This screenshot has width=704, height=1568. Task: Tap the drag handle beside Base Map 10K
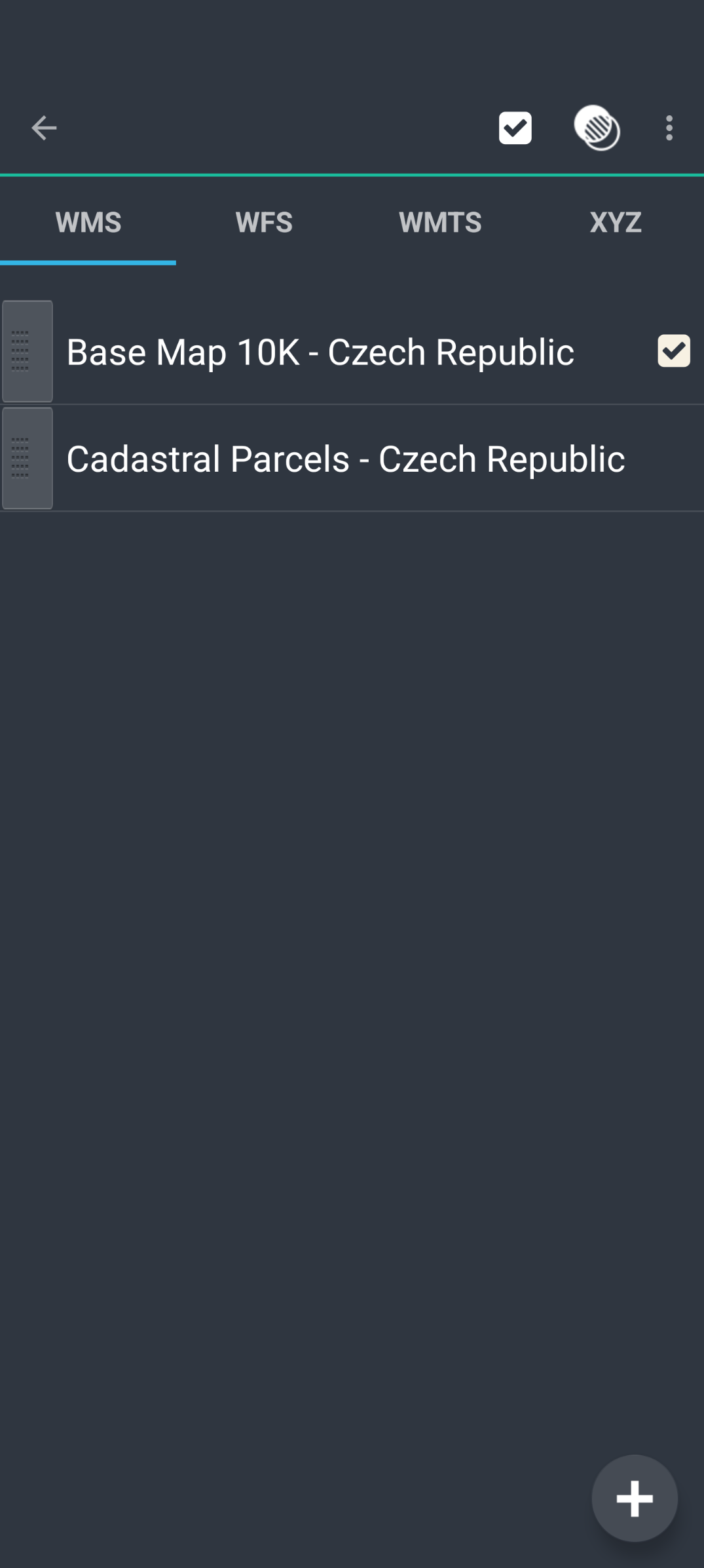pos(27,351)
